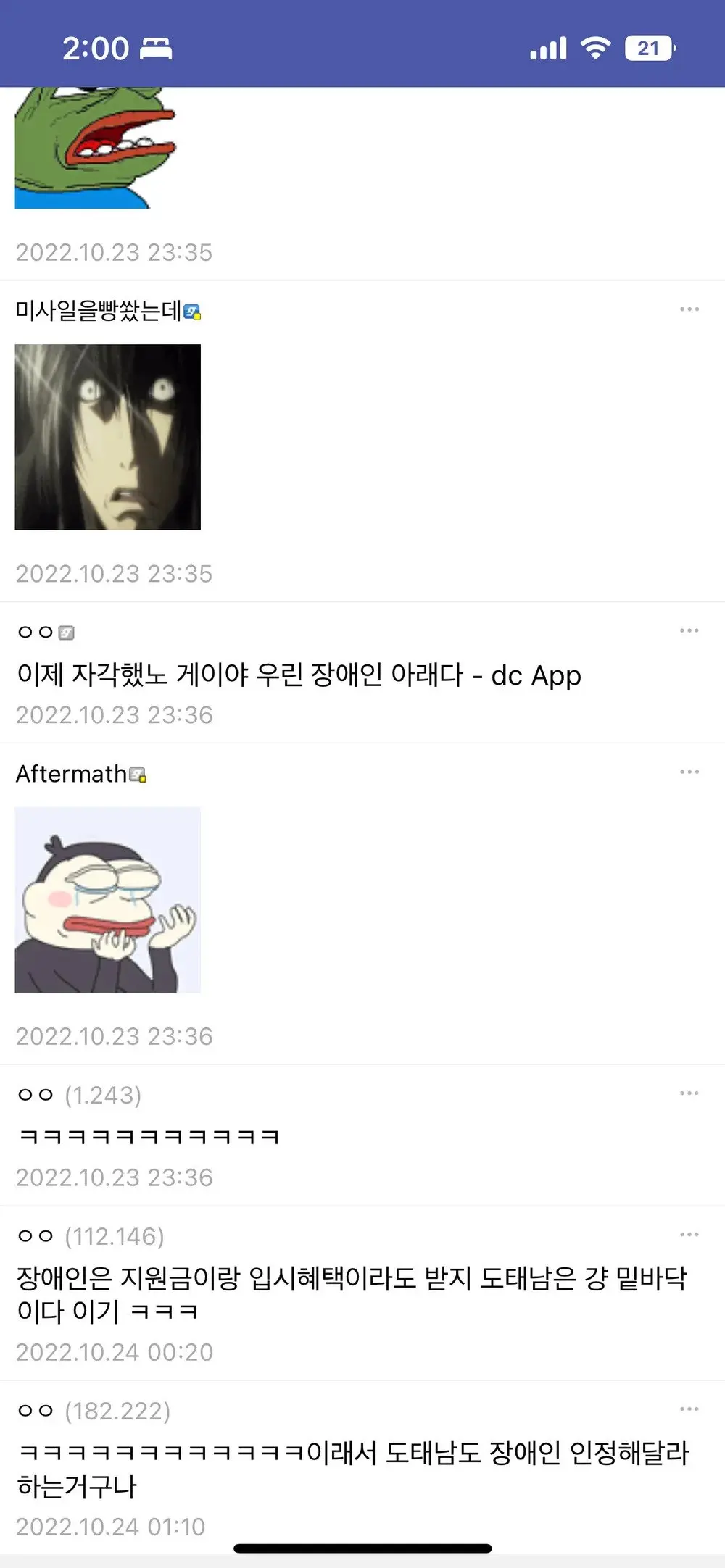The width and height of the screenshot is (725, 1568).
Task: Open the options menu on the (182.222) comment
Action: (x=689, y=1409)
